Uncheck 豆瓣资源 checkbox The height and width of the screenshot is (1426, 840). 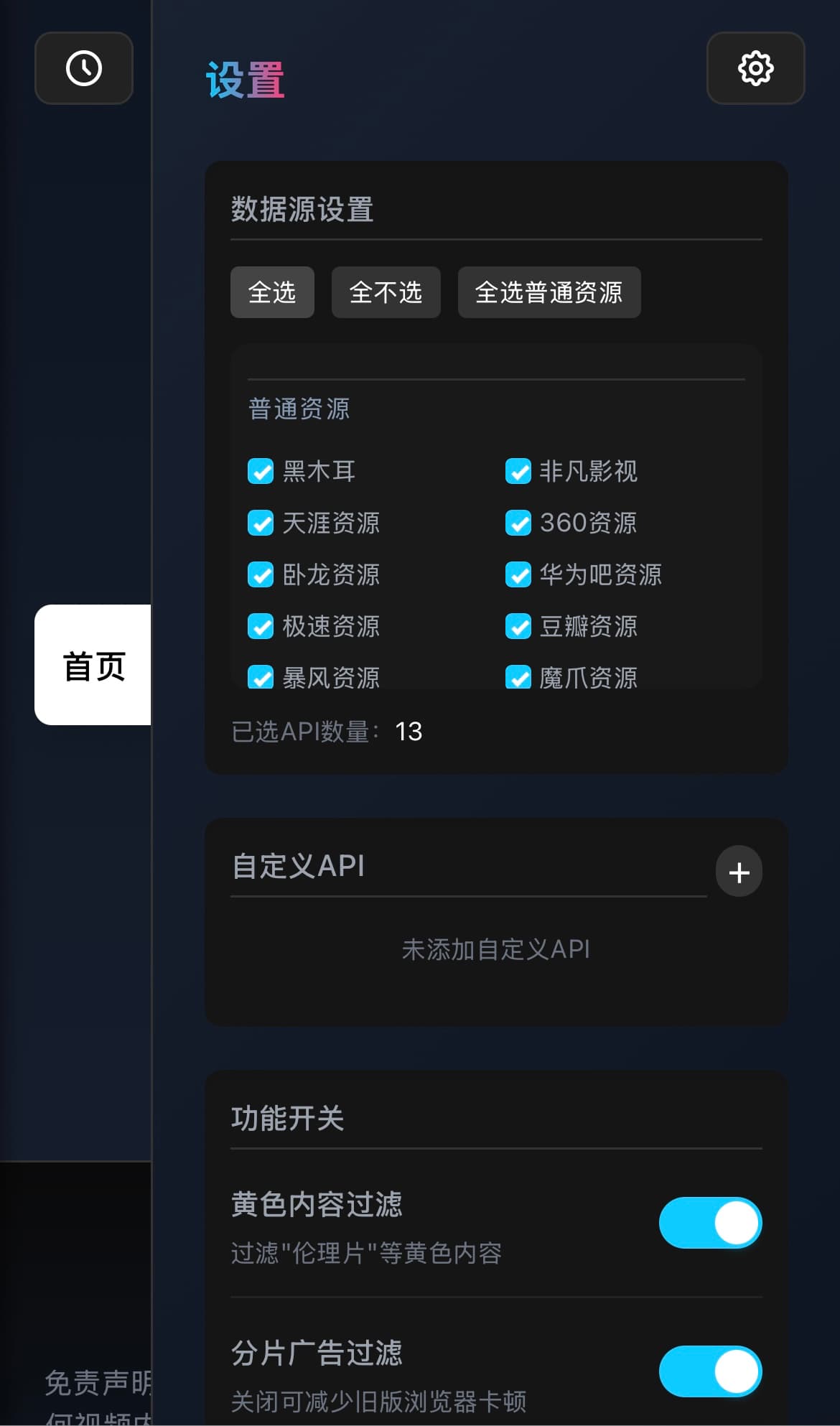pyautogui.click(x=518, y=627)
